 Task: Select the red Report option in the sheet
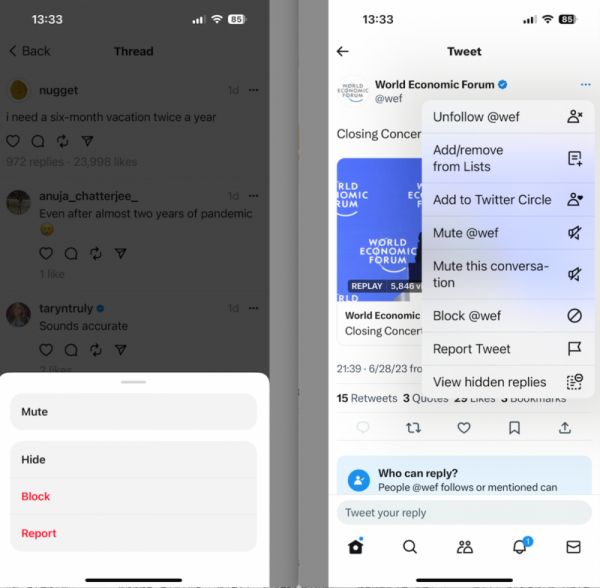pyautogui.click(x=133, y=533)
